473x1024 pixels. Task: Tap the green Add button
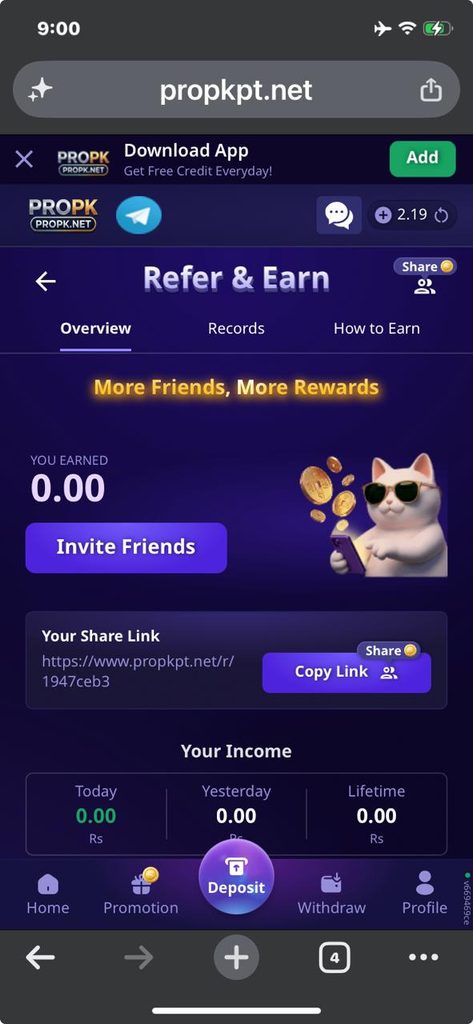tap(422, 158)
